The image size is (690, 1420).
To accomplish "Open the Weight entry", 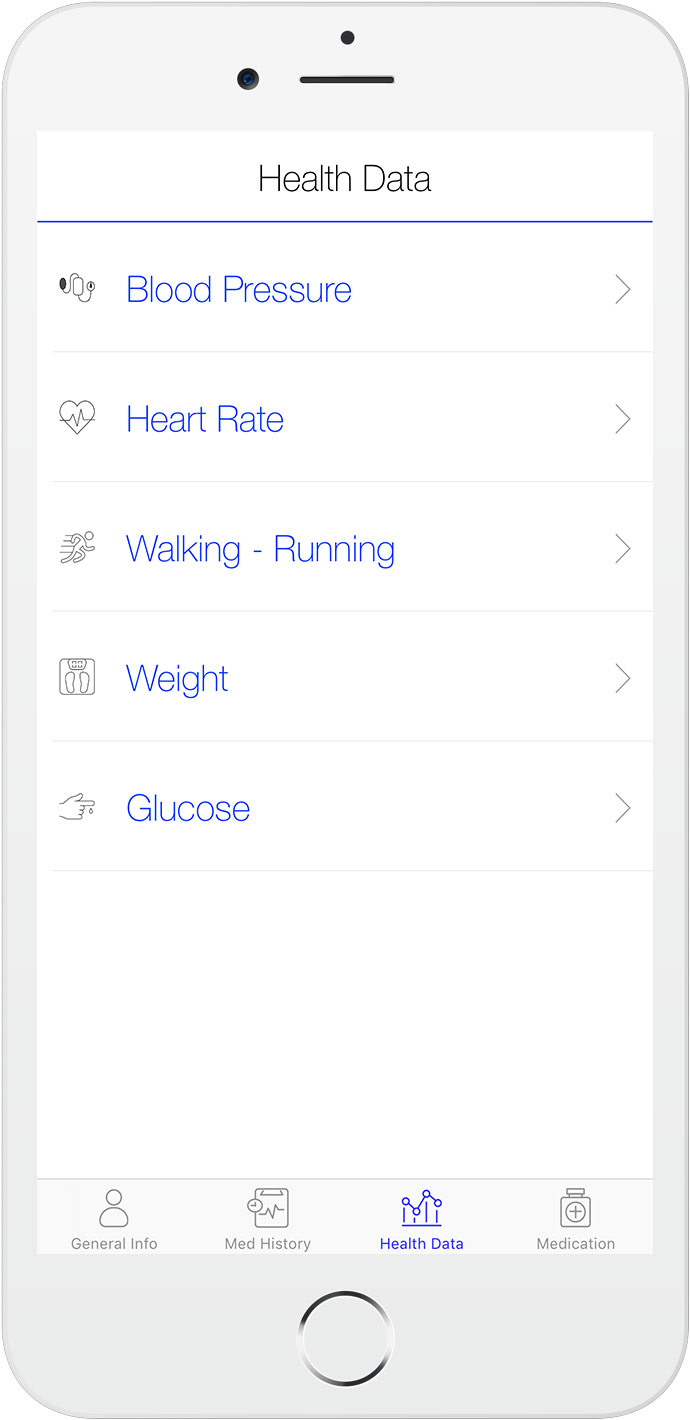I will (x=345, y=678).
